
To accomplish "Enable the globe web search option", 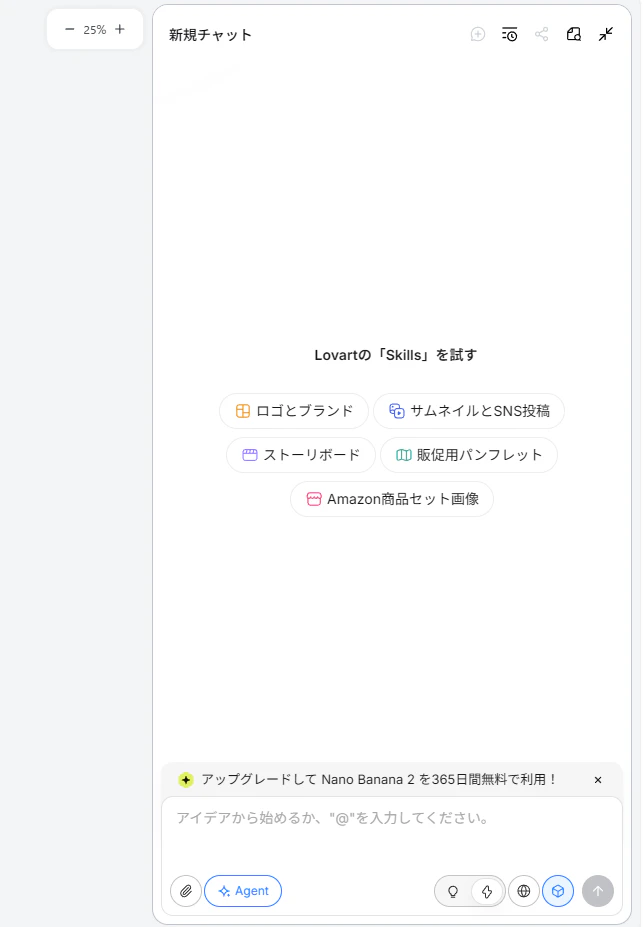I will (523, 891).
